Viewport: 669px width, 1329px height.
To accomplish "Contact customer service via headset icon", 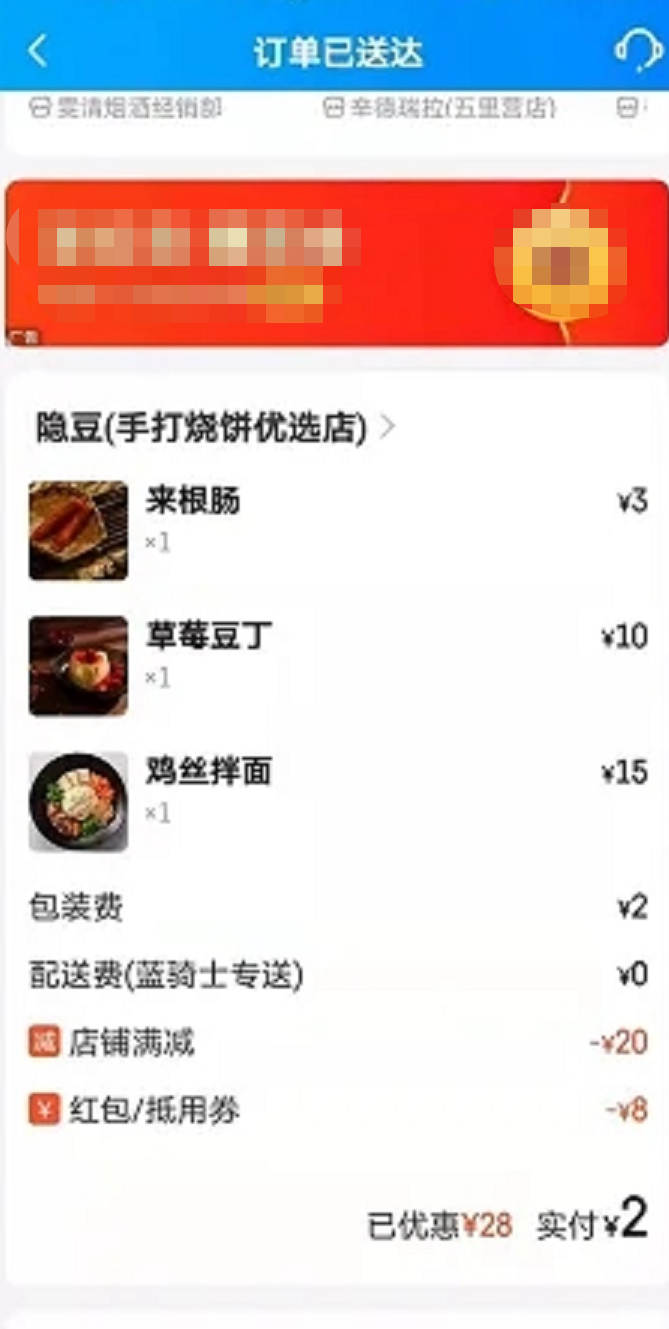I will [637, 50].
